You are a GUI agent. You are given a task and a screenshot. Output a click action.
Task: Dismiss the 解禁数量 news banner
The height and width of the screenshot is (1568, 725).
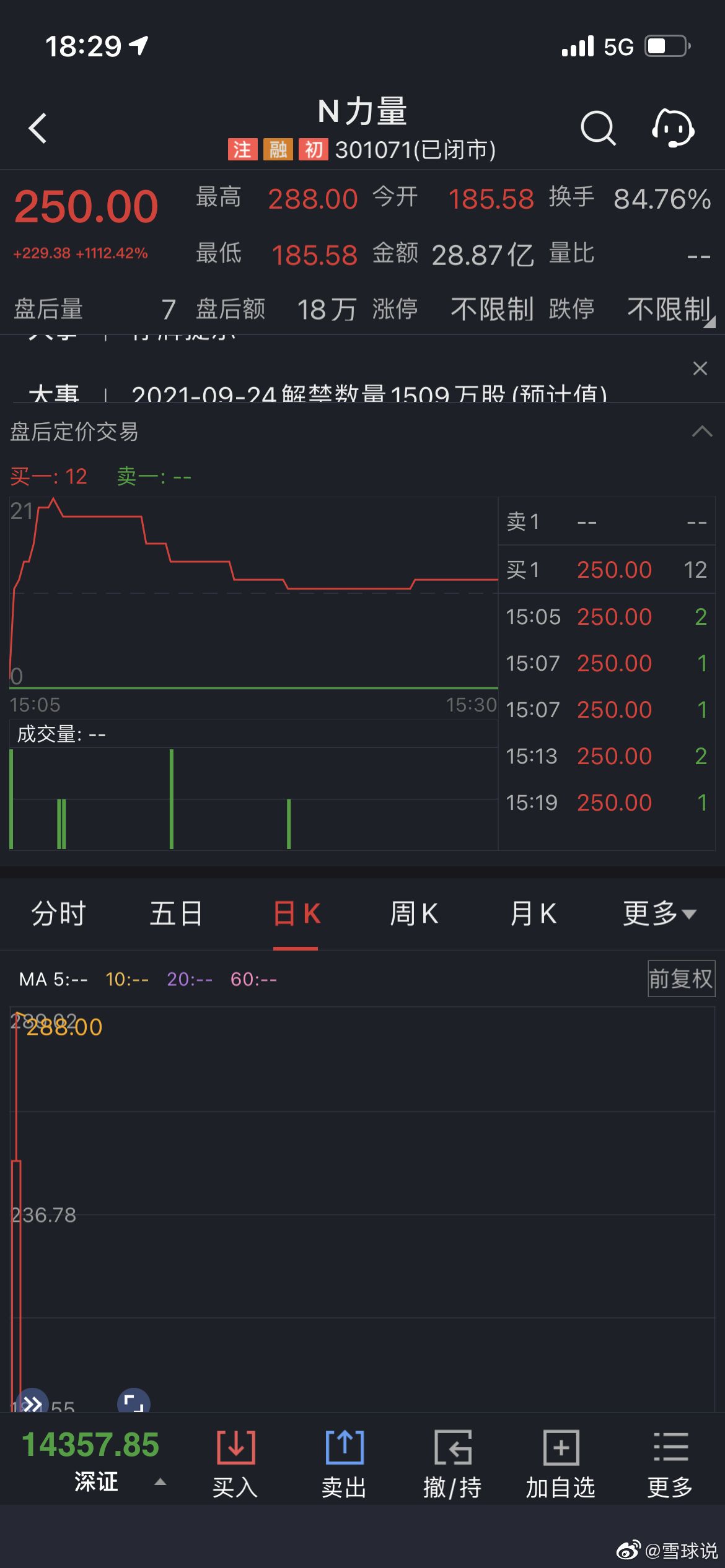point(700,368)
